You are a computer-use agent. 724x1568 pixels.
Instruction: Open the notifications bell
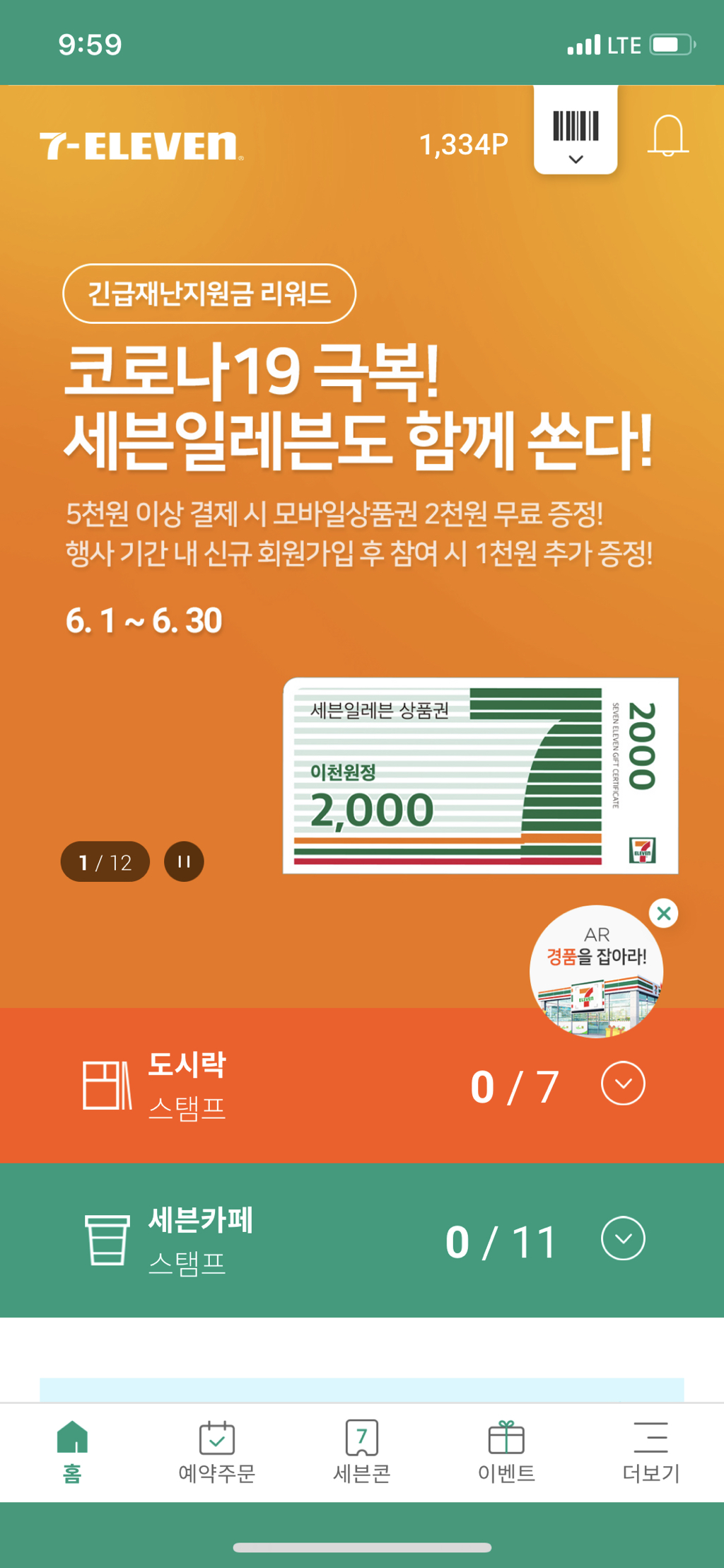click(x=667, y=135)
